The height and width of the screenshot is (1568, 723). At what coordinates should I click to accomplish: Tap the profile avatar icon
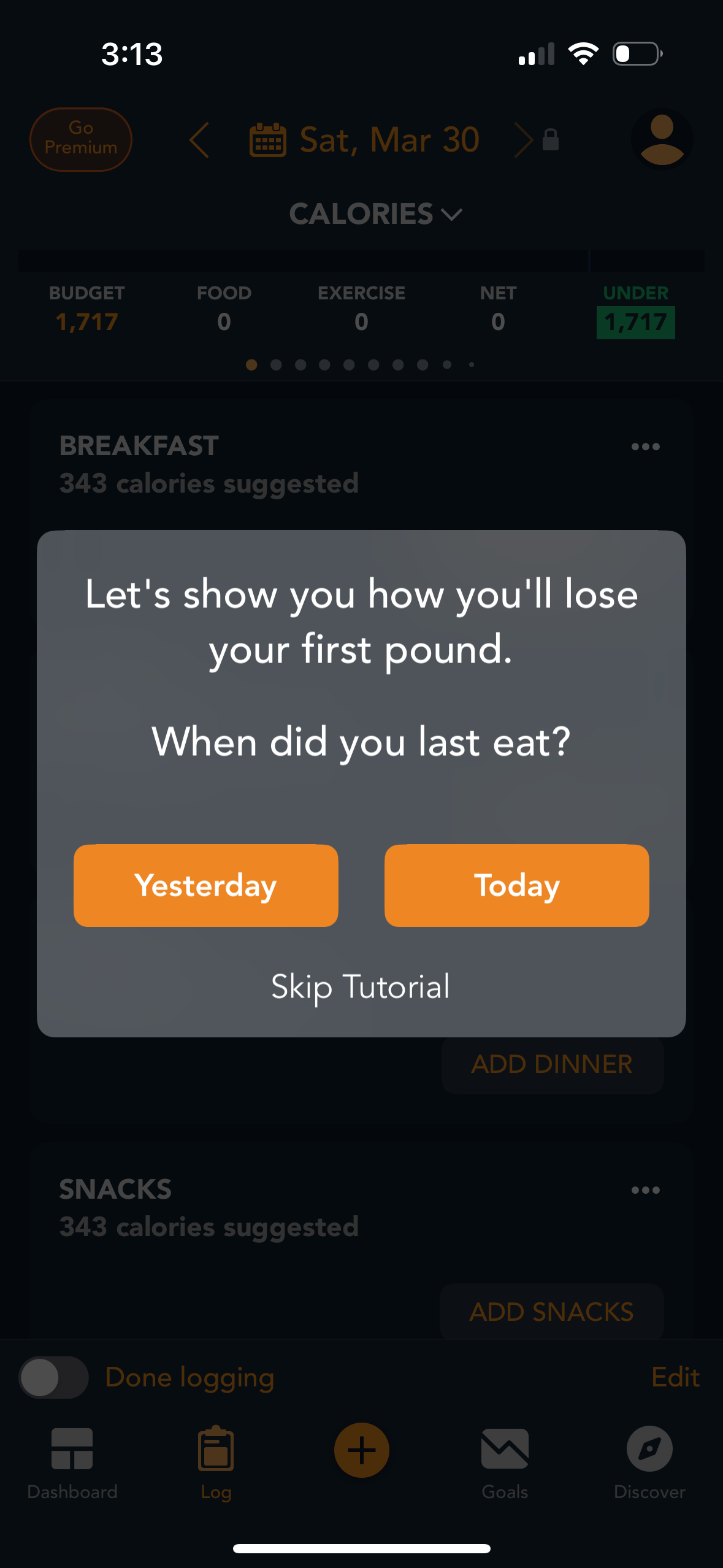tap(662, 139)
